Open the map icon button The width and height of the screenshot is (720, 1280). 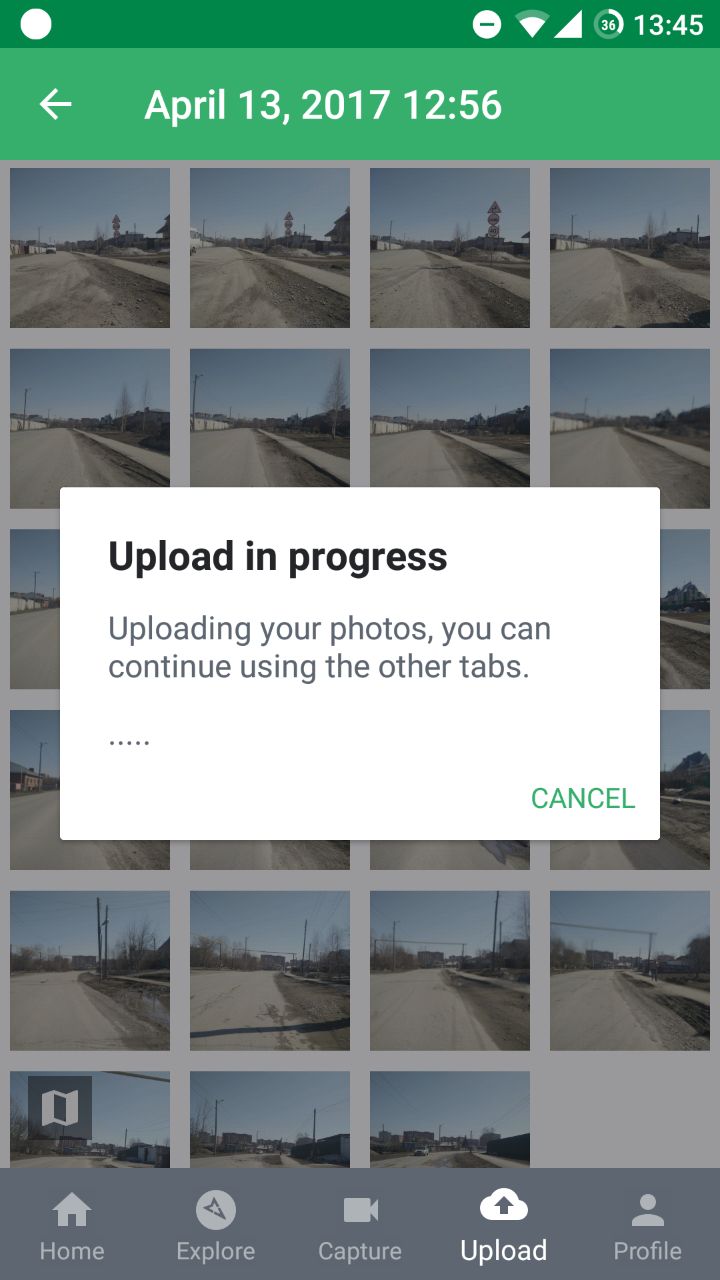click(60, 1108)
